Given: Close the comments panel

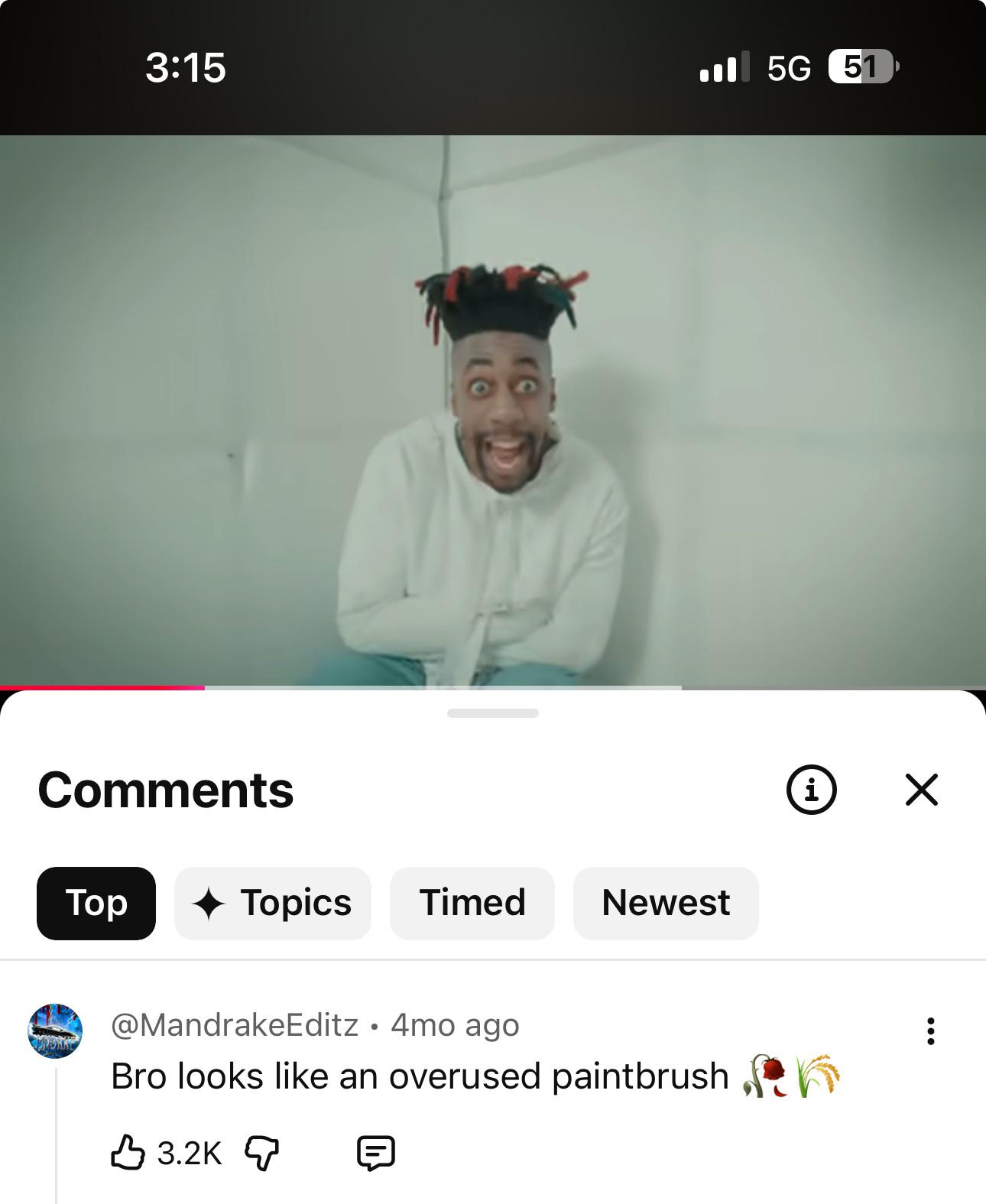Looking at the screenshot, I should point(921,790).
